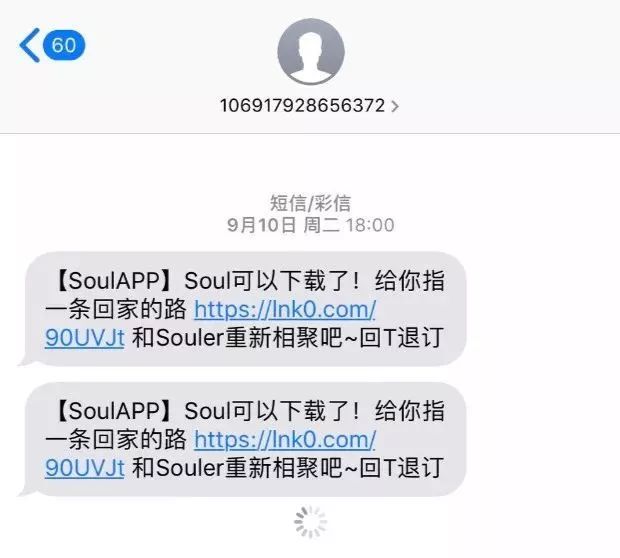The width and height of the screenshot is (620, 558).
Task: Open the lnk0.com link in second message
Action: 285,439
